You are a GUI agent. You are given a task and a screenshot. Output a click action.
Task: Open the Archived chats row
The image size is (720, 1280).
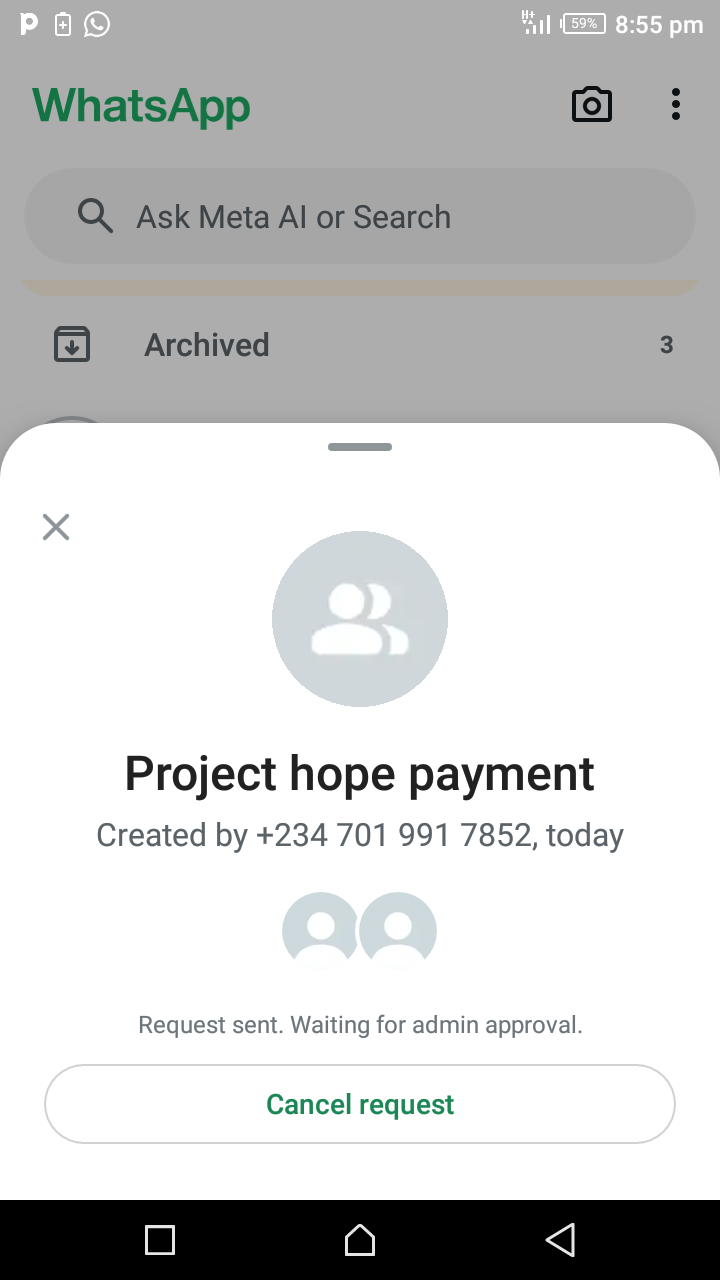click(360, 345)
